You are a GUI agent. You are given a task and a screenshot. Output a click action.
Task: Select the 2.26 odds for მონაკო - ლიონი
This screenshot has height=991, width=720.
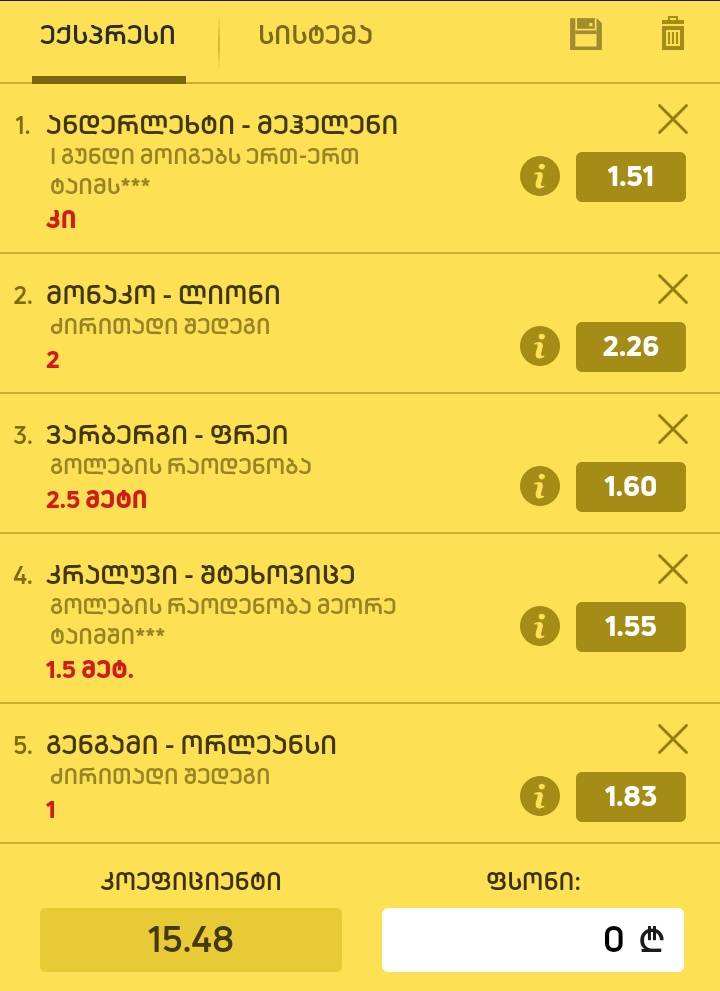(x=631, y=347)
